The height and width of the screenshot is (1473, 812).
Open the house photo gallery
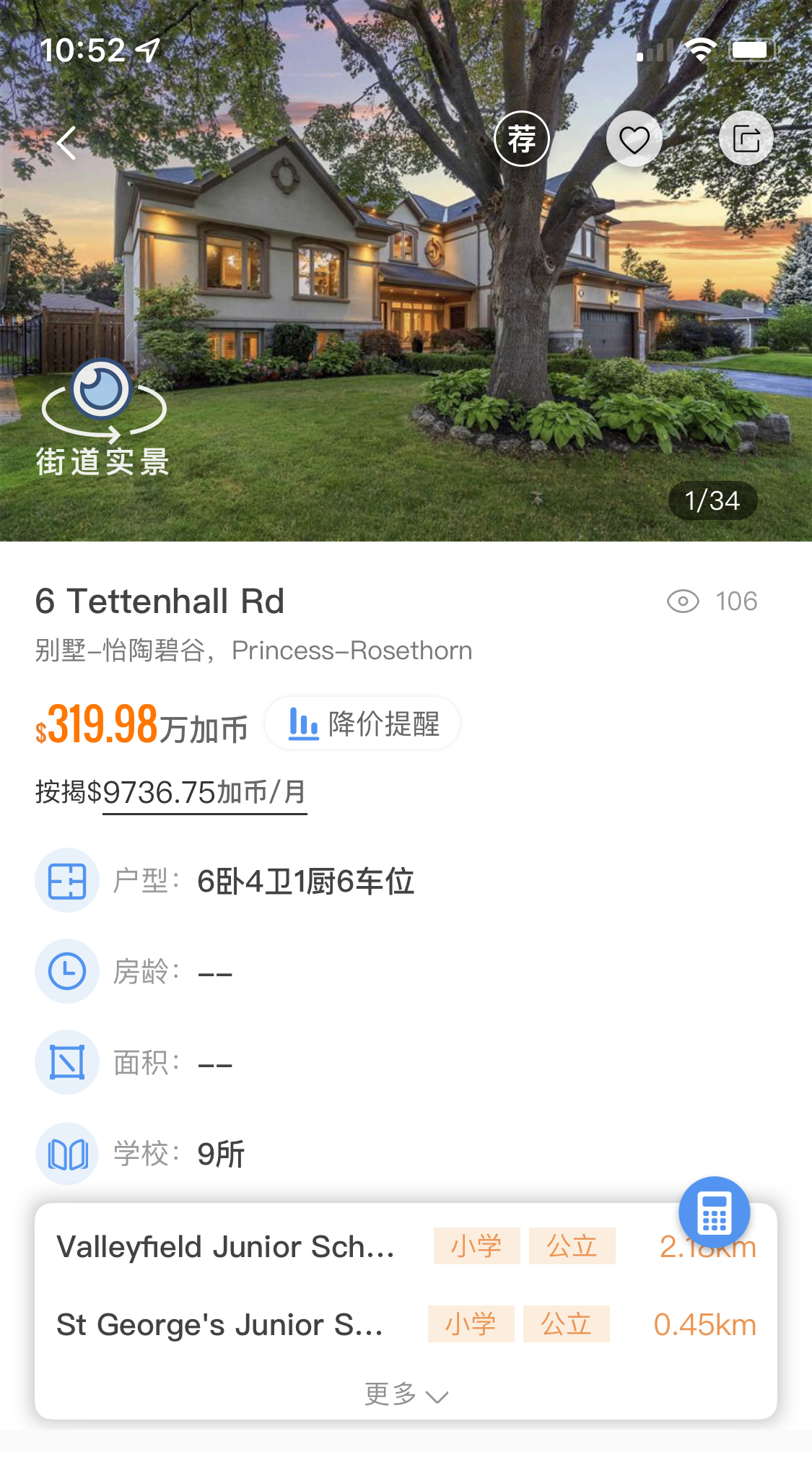pos(406,289)
